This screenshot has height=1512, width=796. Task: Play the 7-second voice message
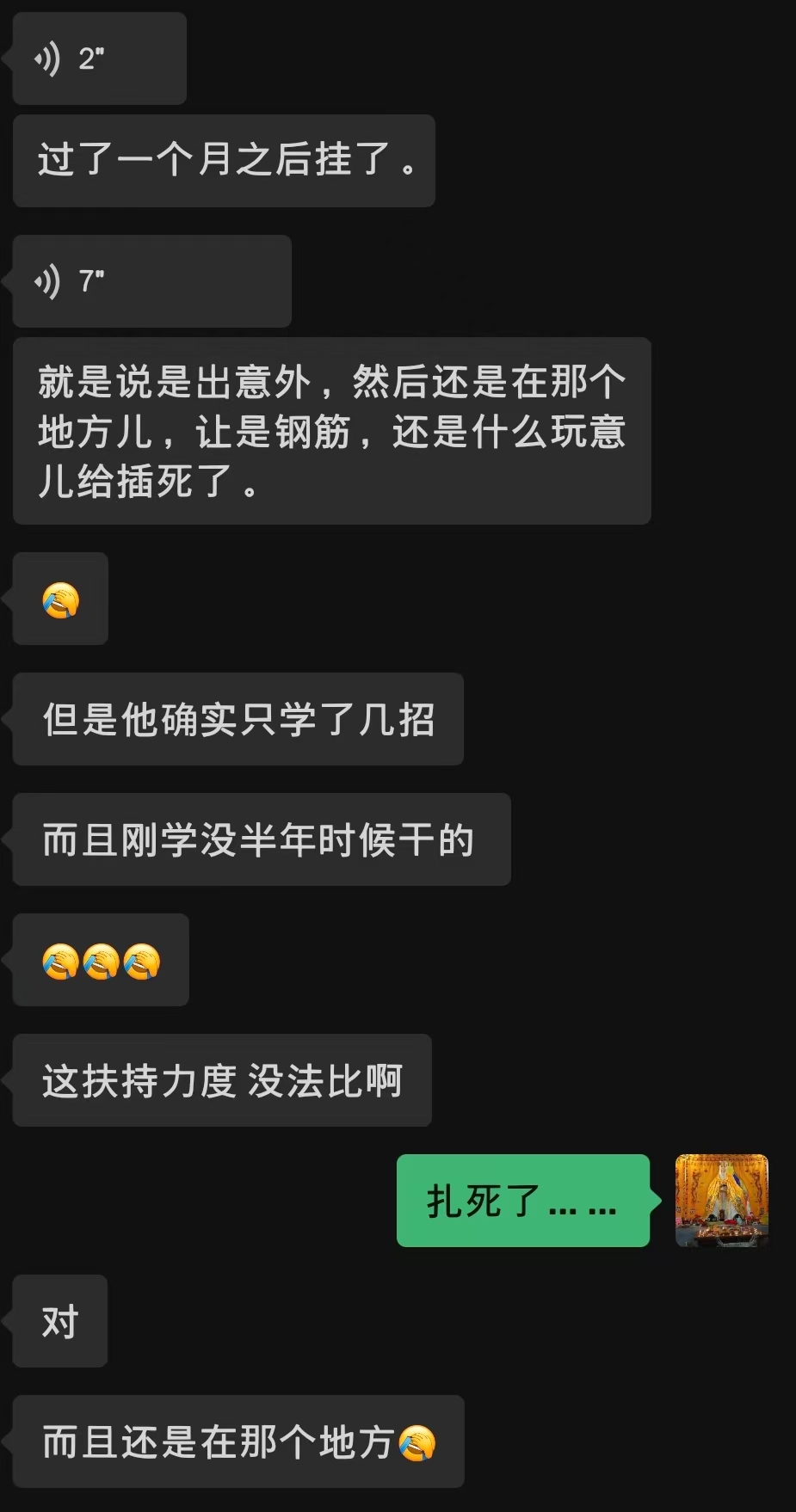[151, 280]
